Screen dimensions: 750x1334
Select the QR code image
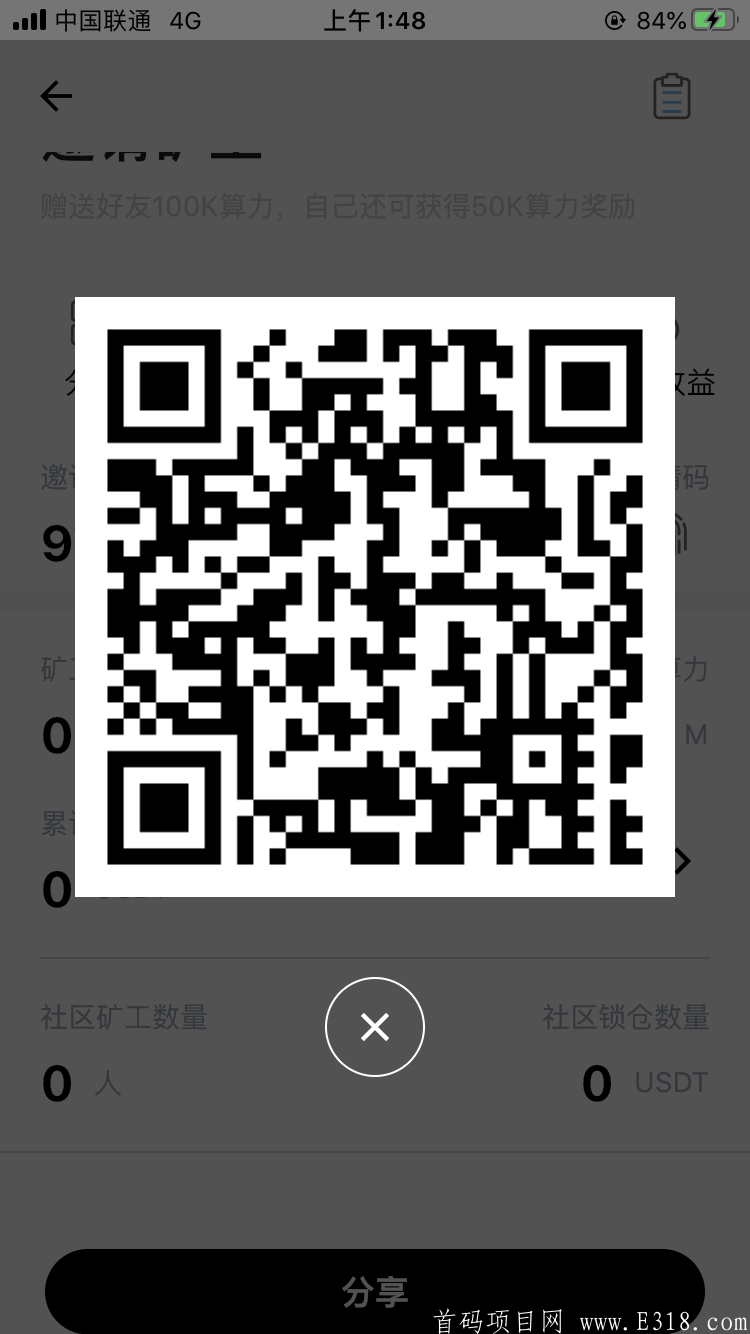click(375, 597)
